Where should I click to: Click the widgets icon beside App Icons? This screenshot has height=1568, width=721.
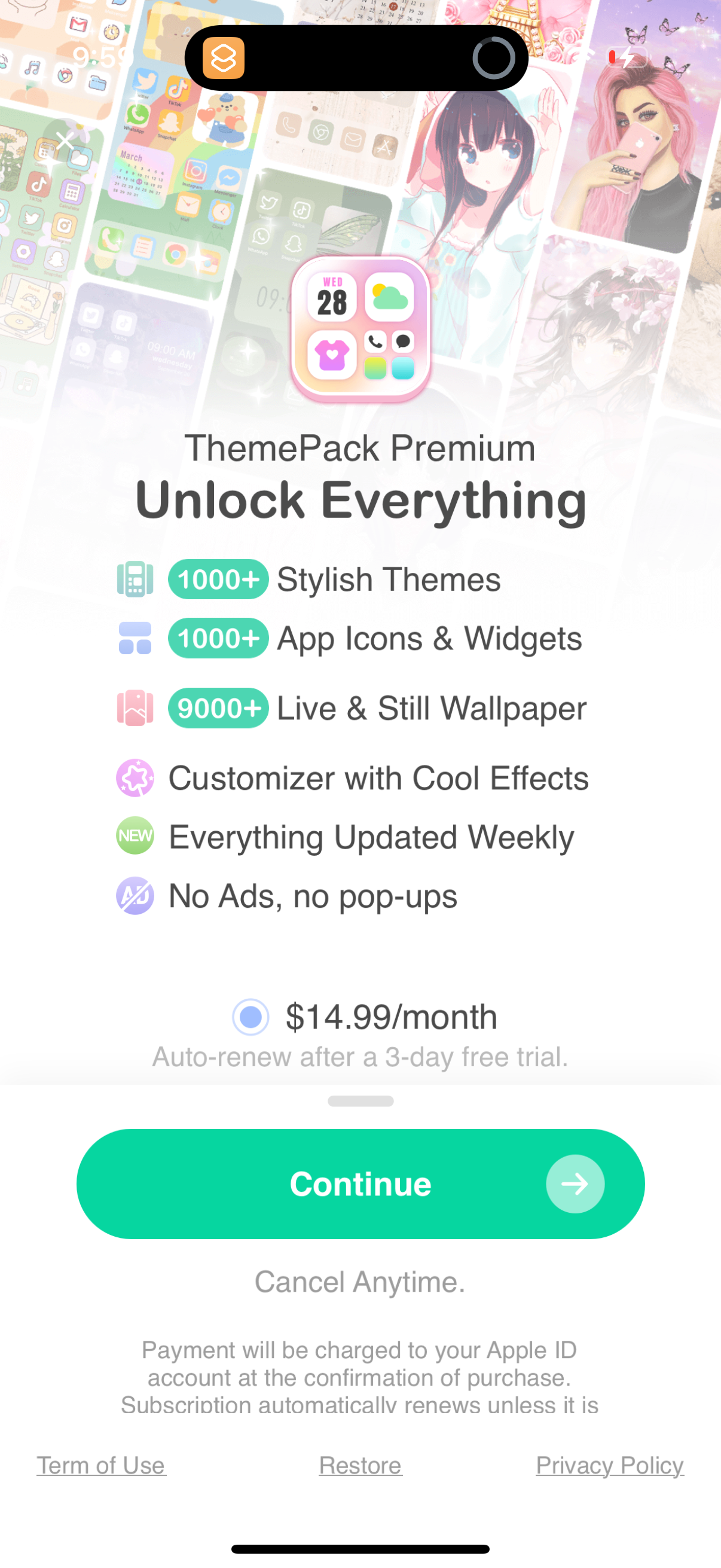click(135, 638)
